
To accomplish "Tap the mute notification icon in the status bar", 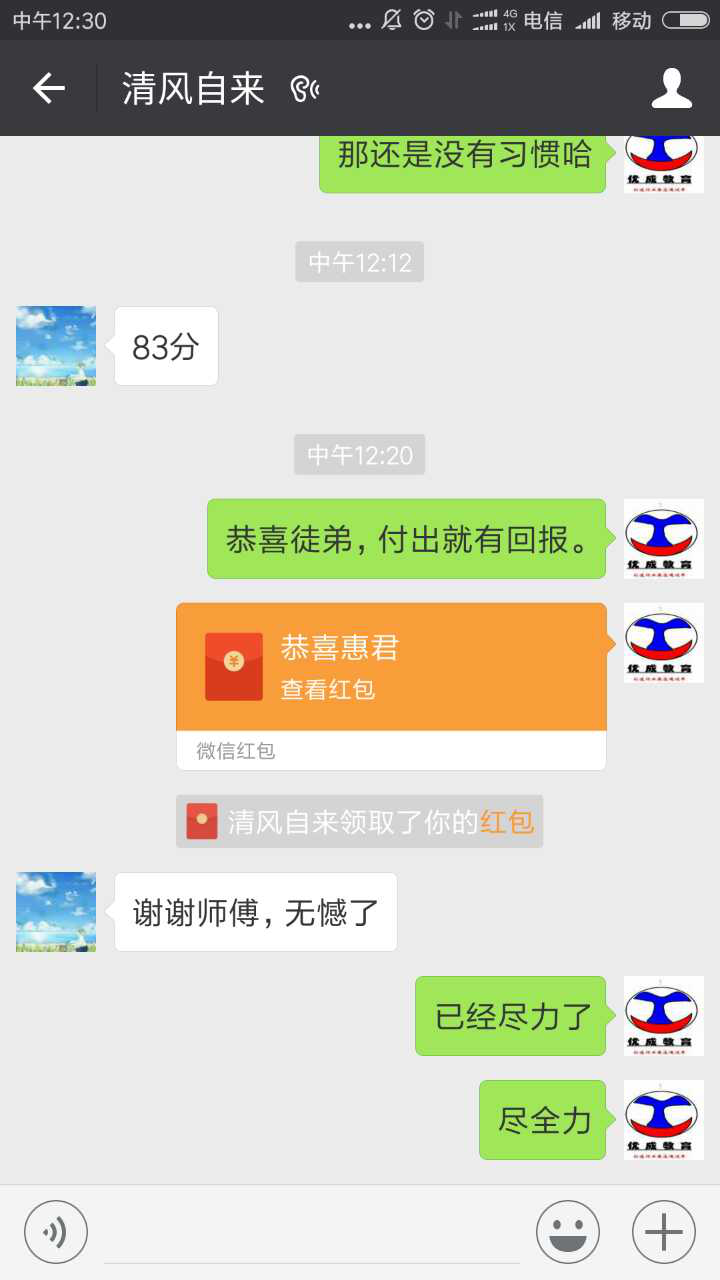I will [x=393, y=19].
